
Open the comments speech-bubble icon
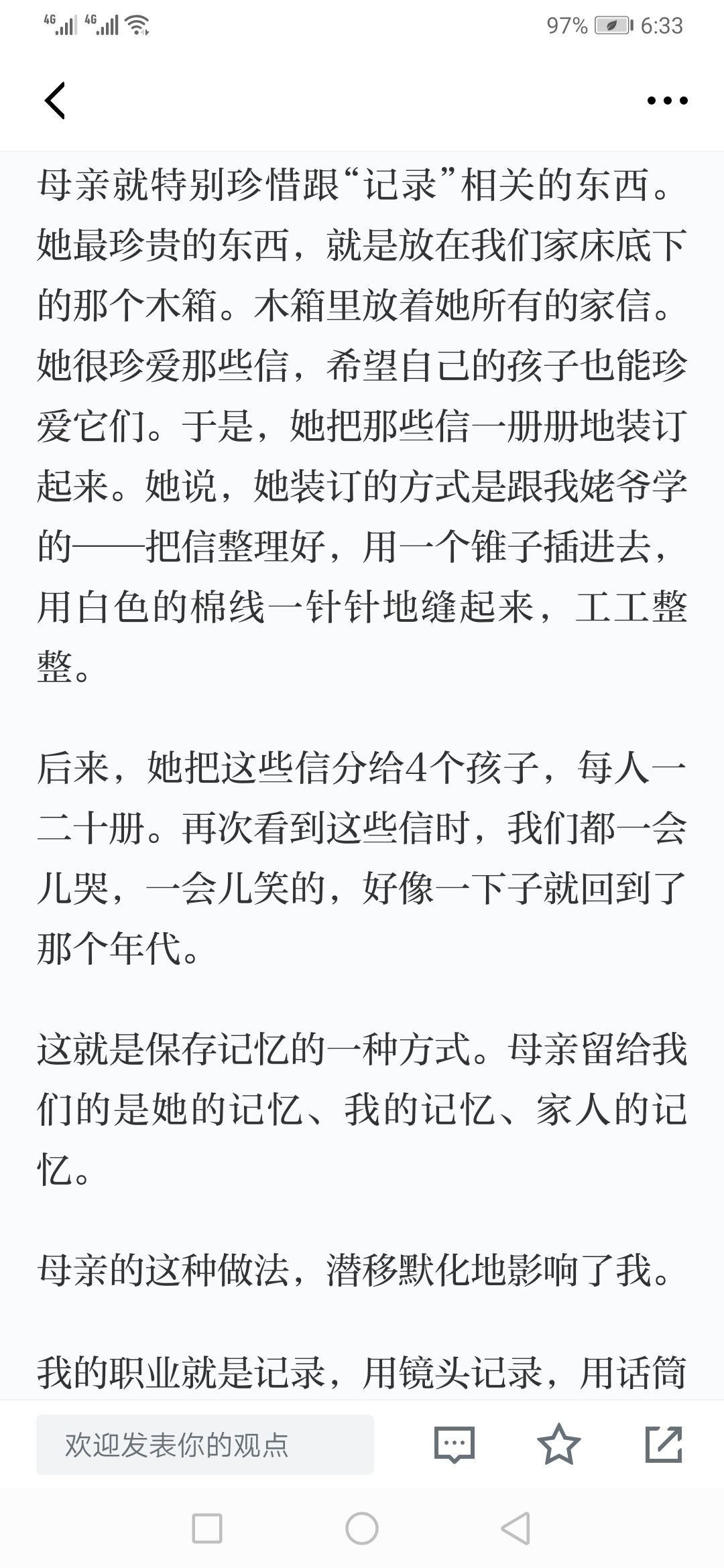pyautogui.click(x=454, y=1445)
